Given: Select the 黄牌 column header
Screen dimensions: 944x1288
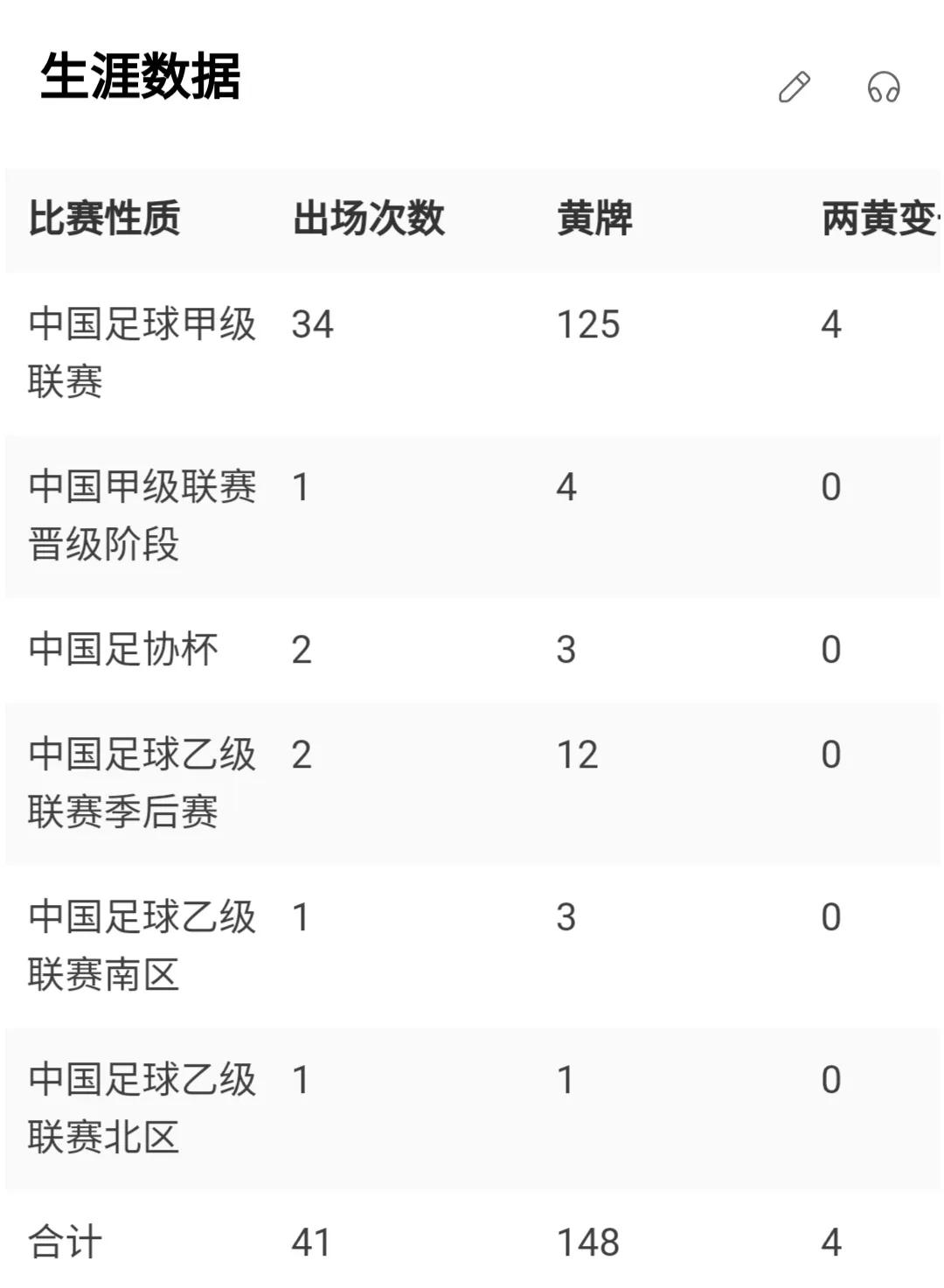Looking at the screenshot, I should [592, 220].
